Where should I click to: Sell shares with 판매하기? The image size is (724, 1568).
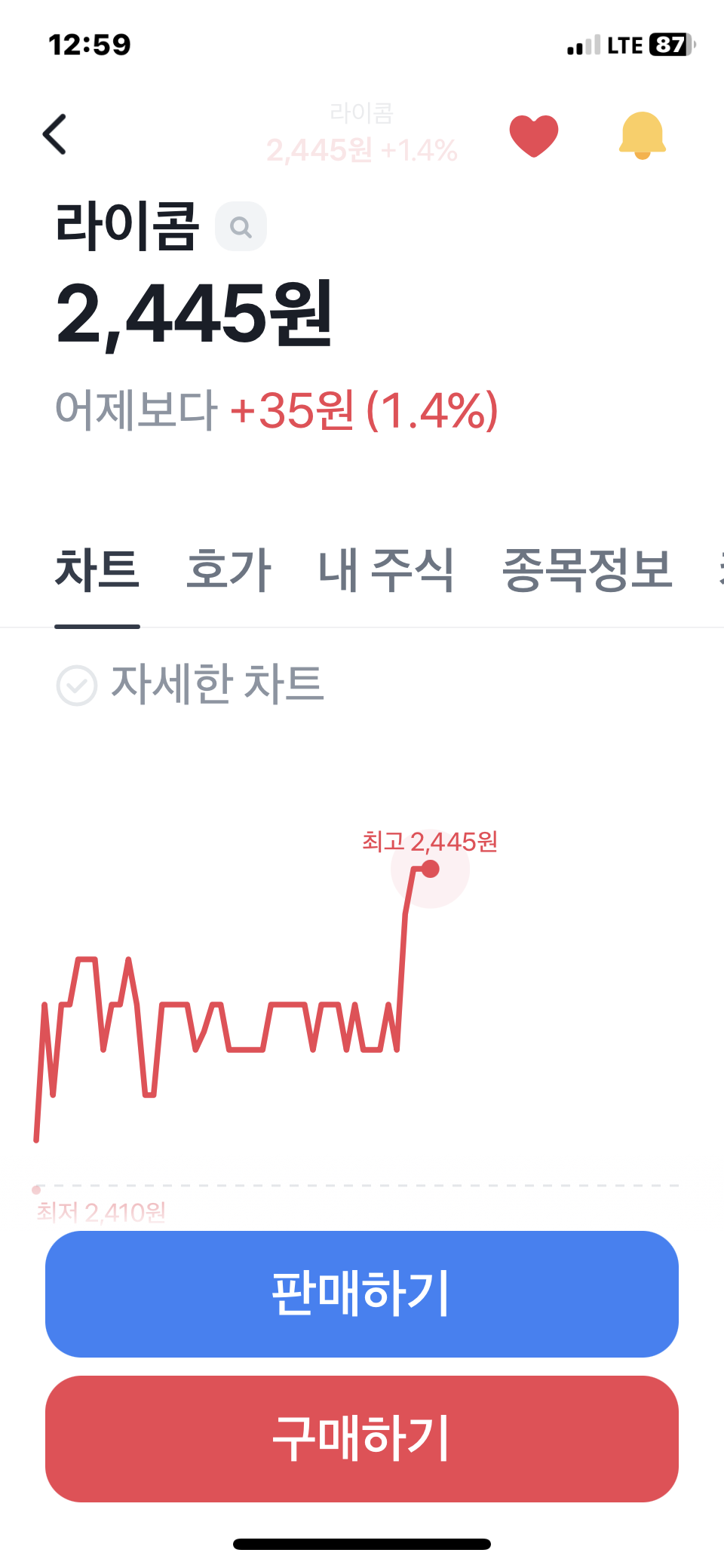click(362, 1293)
